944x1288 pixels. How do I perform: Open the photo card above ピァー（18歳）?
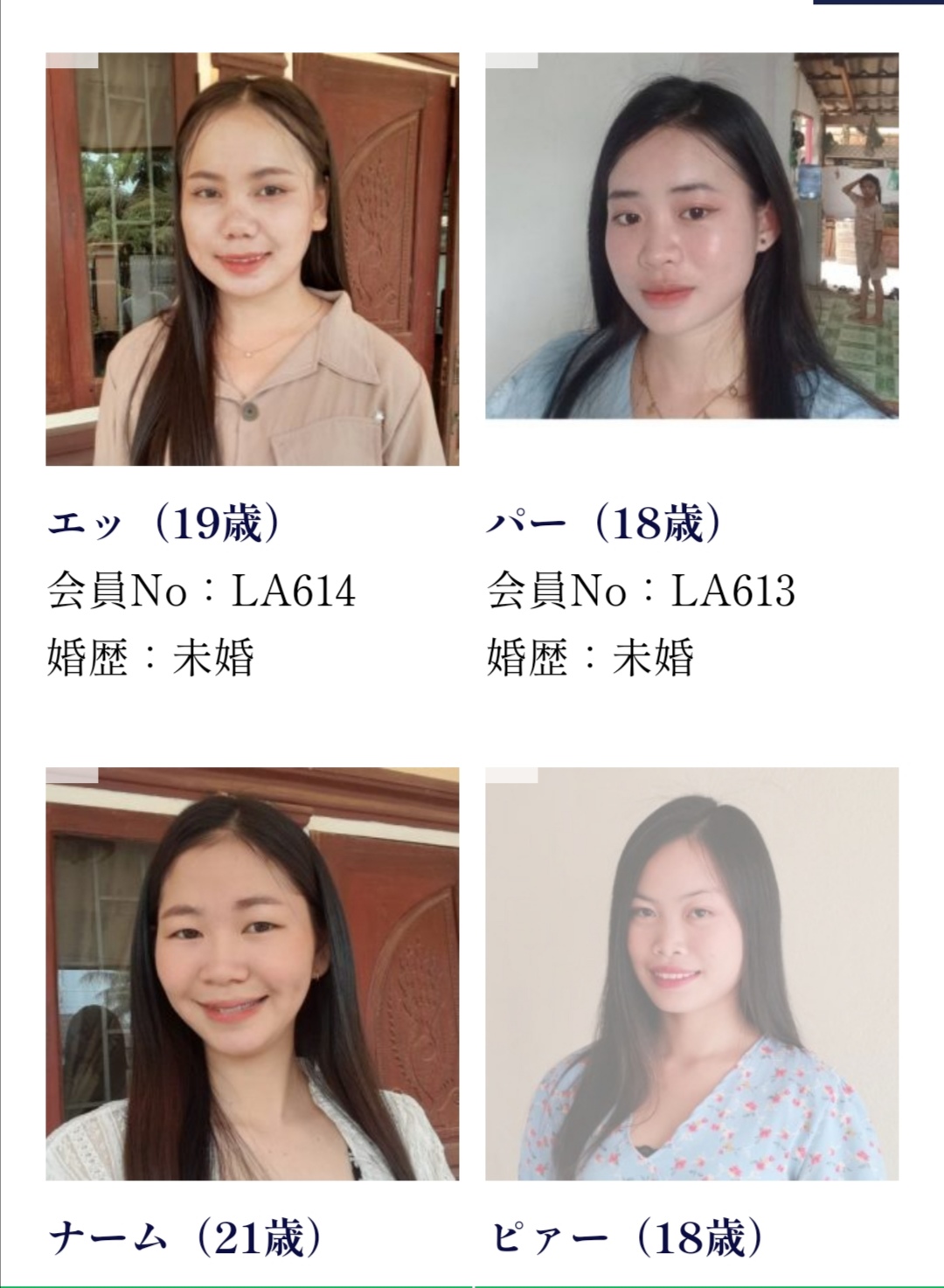tap(692, 973)
